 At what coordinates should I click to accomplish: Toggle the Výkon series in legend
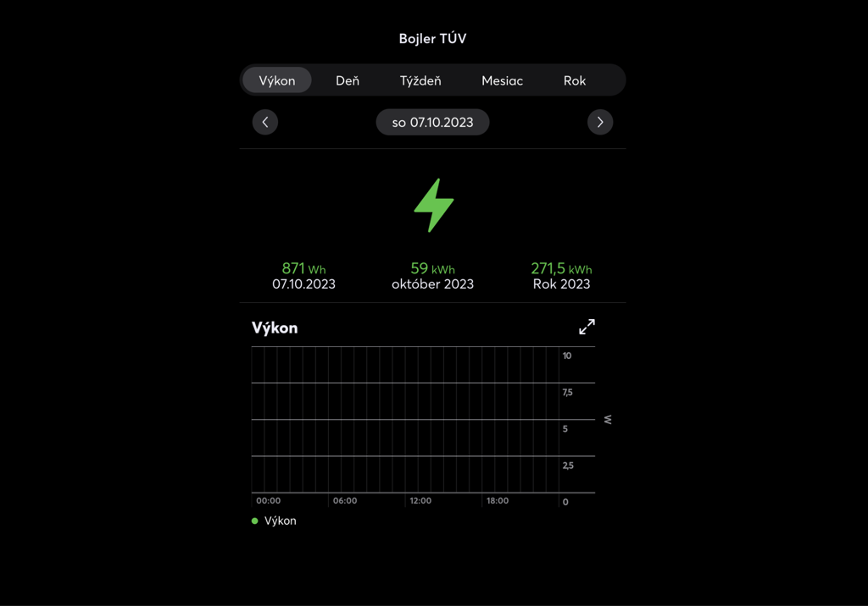pyautogui.click(x=275, y=521)
